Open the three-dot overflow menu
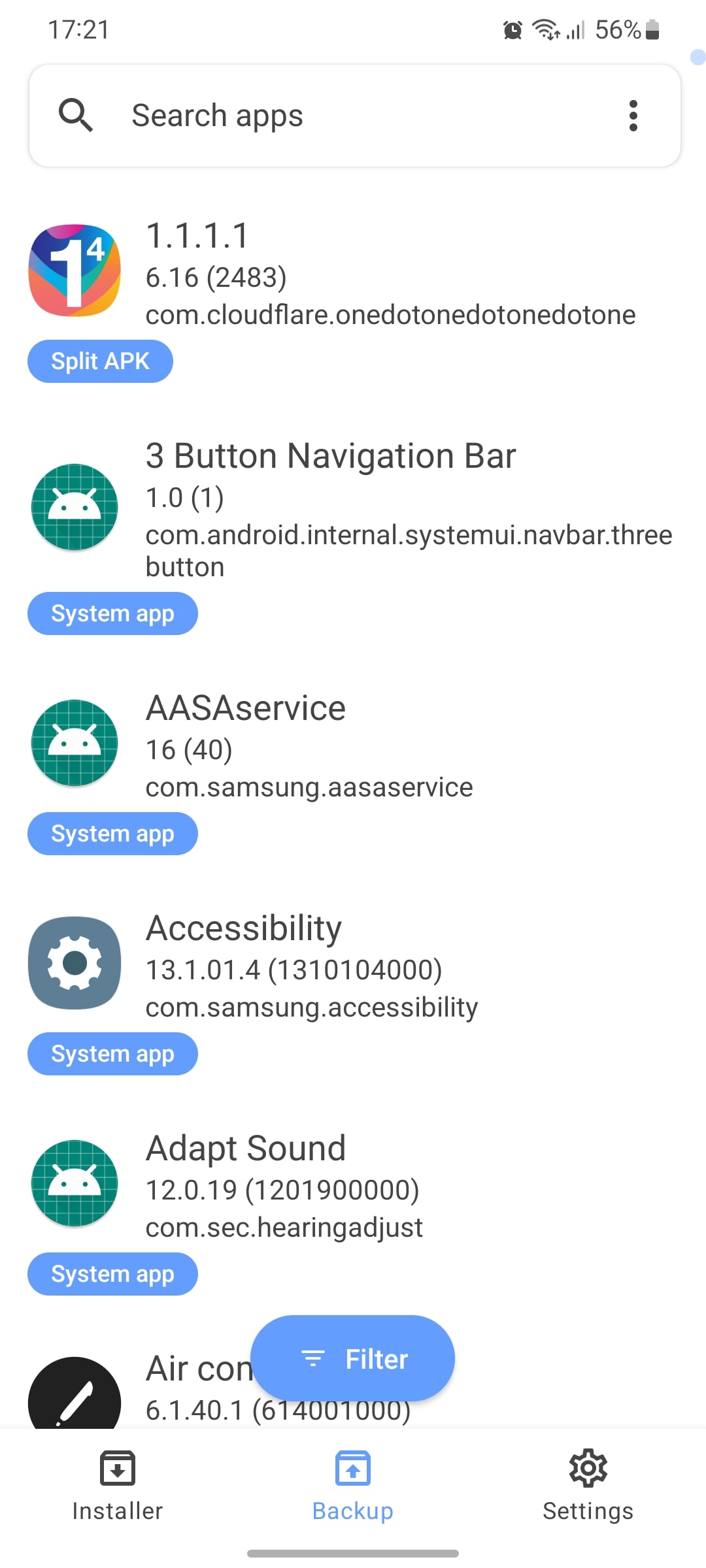 (633, 116)
